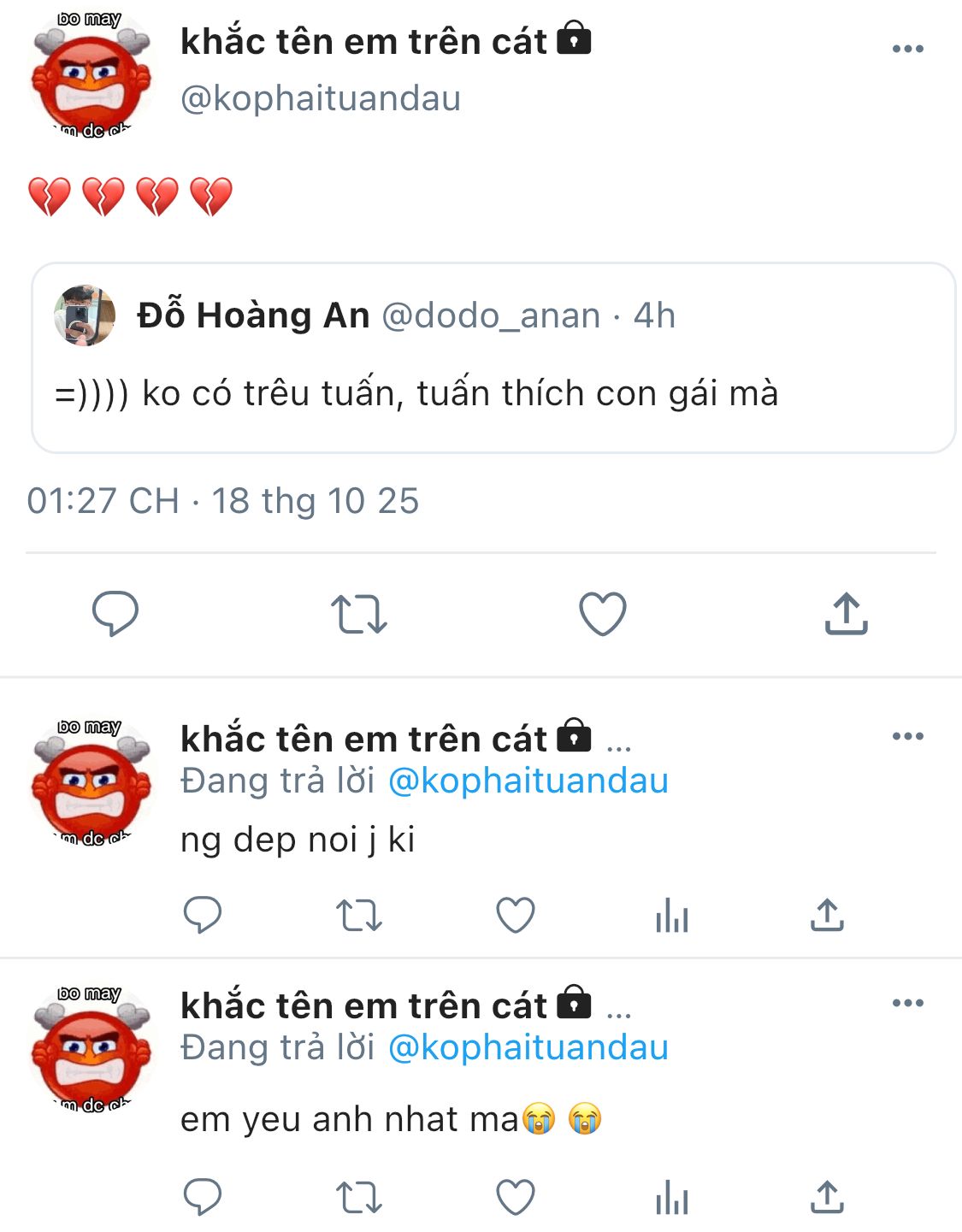This screenshot has width=962, height=1232.
Task: View analytics of 'em yeu anh nhat ma' reply
Action: pos(671,1198)
